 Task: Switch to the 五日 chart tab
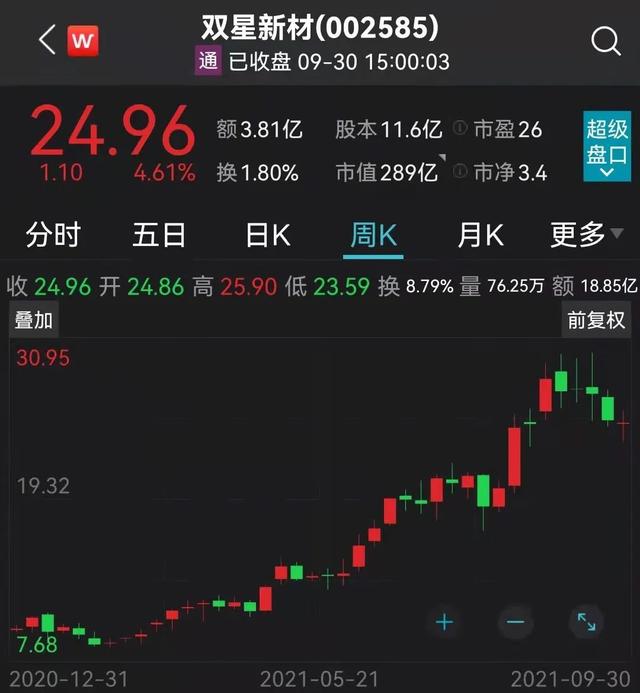coord(159,235)
